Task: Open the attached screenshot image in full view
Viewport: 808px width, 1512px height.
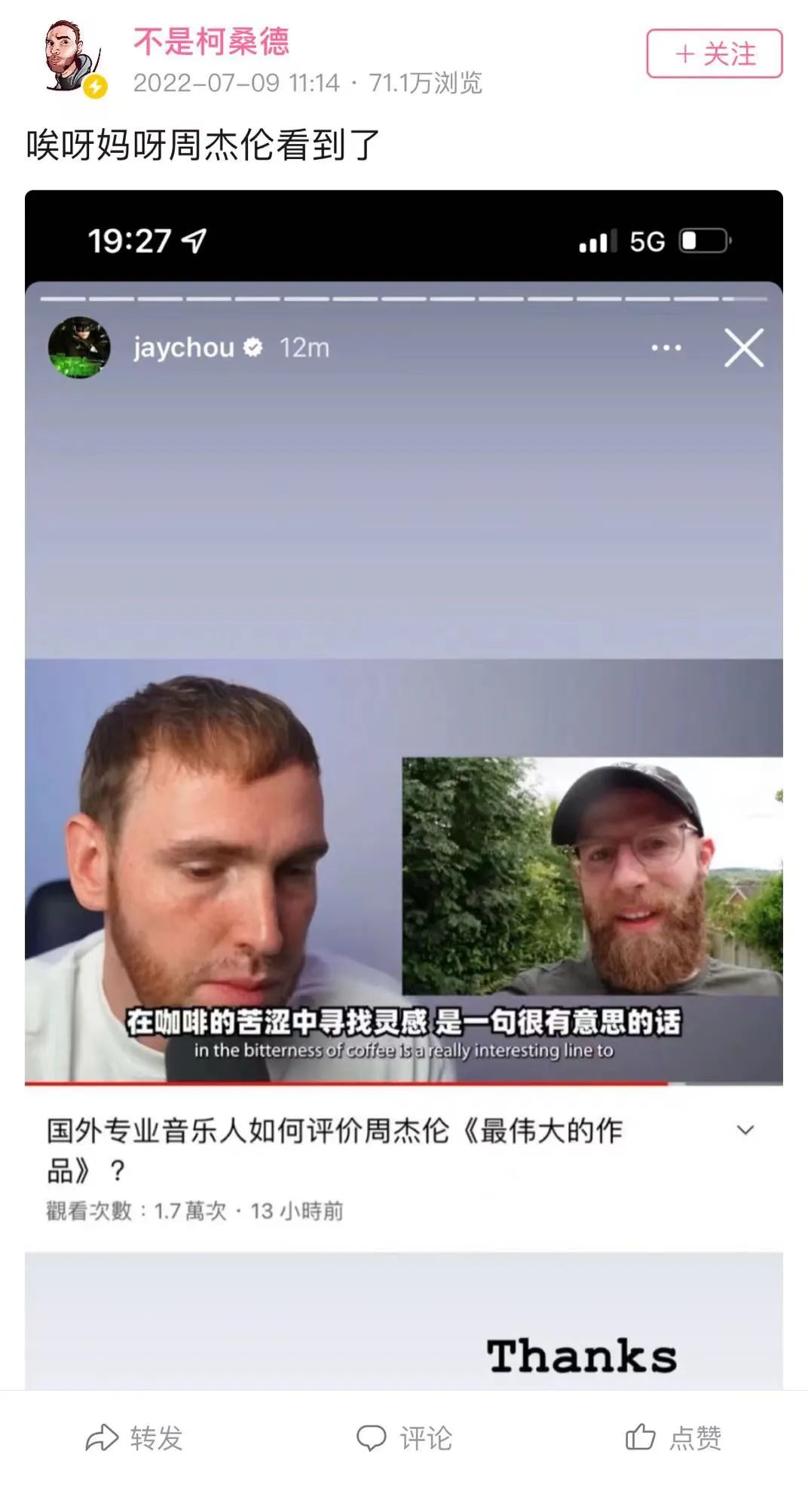Action: click(404, 790)
